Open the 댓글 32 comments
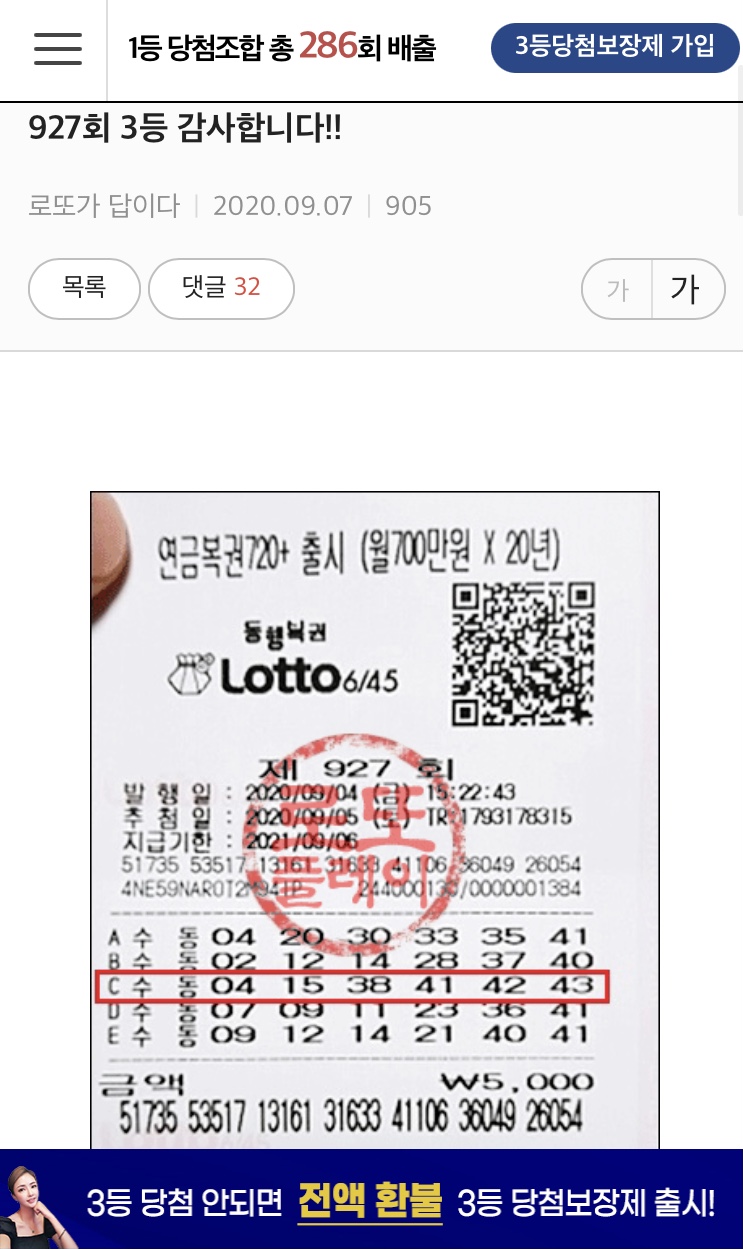This screenshot has width=743, height=1249. click(221, 288)
